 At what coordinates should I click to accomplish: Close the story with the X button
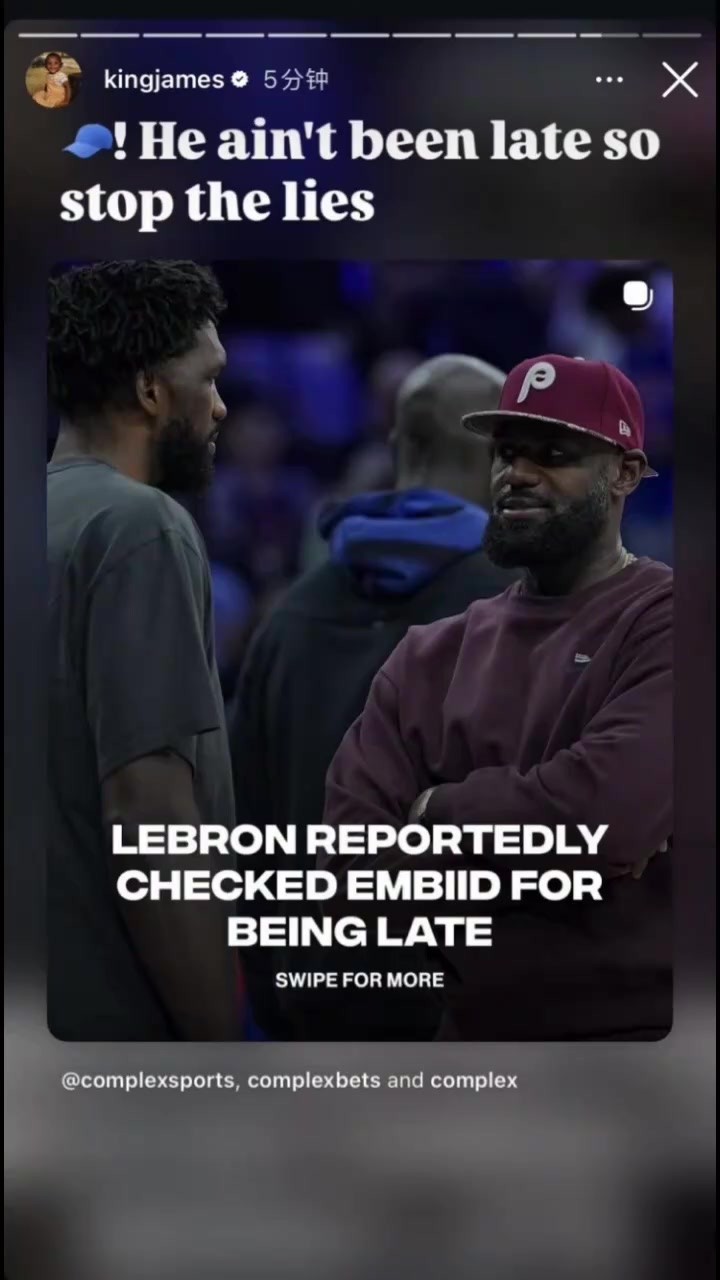coord(680,80)
